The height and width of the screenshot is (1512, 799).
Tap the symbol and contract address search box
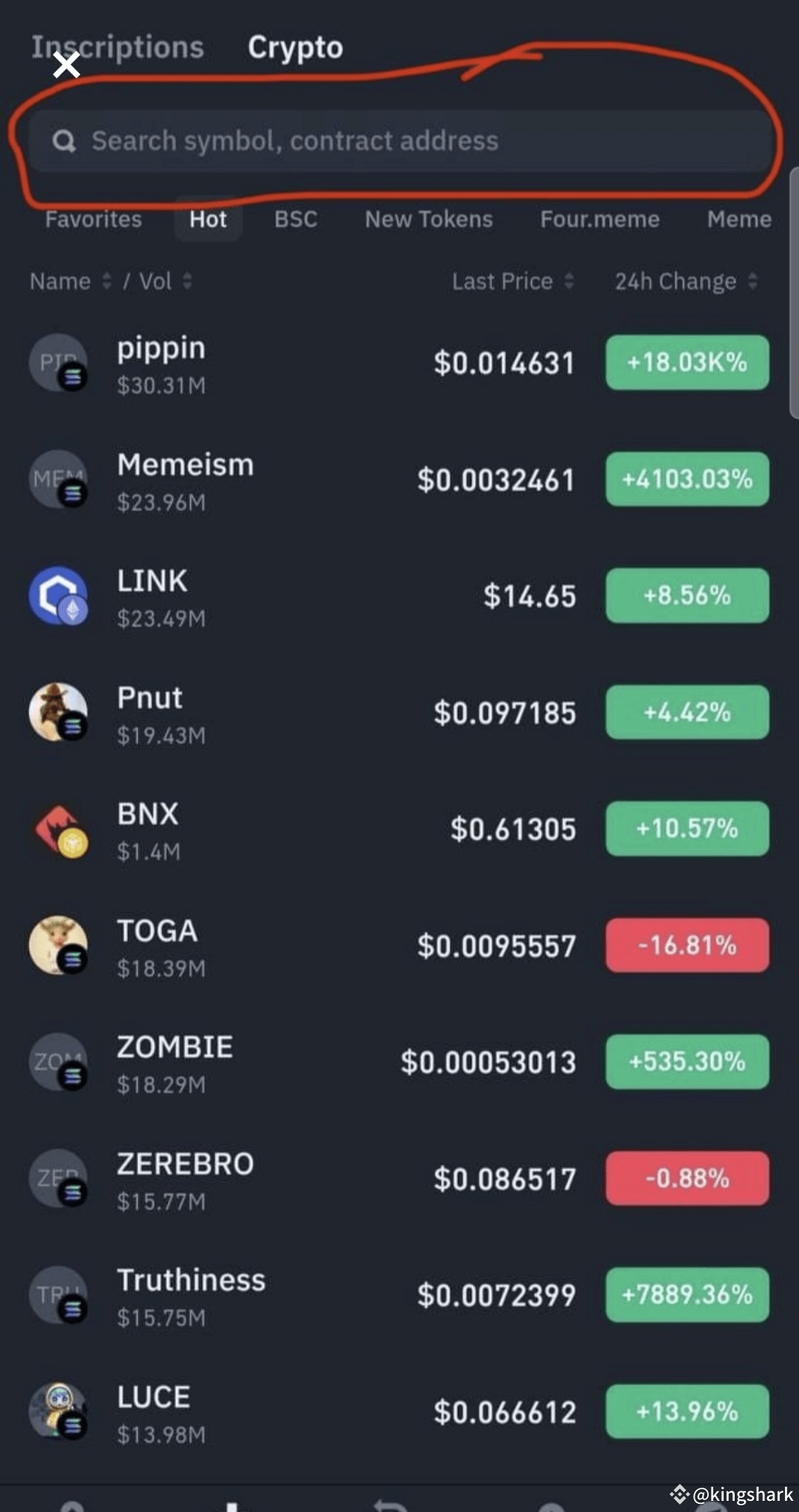399,141
